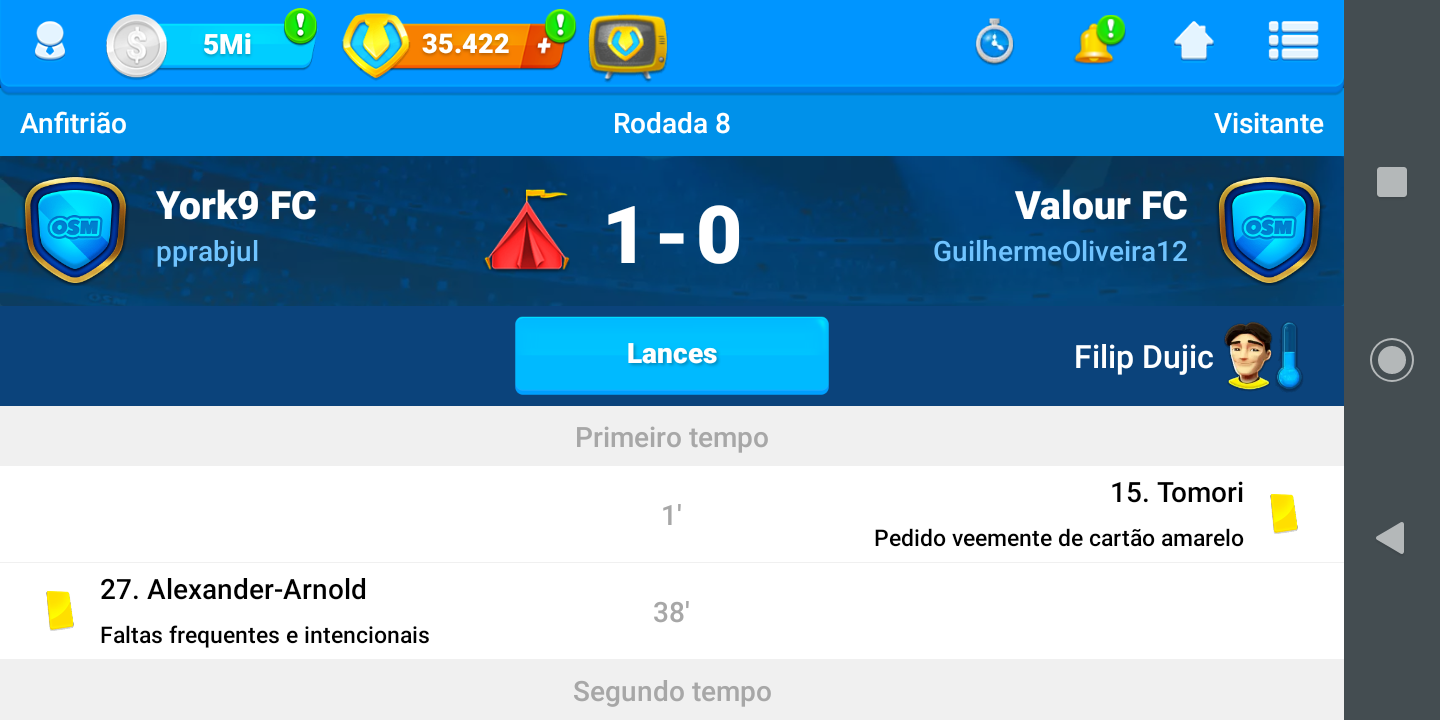Tap the Lances button
Screen dimensions: 1440x720
[x=671, y=355]
